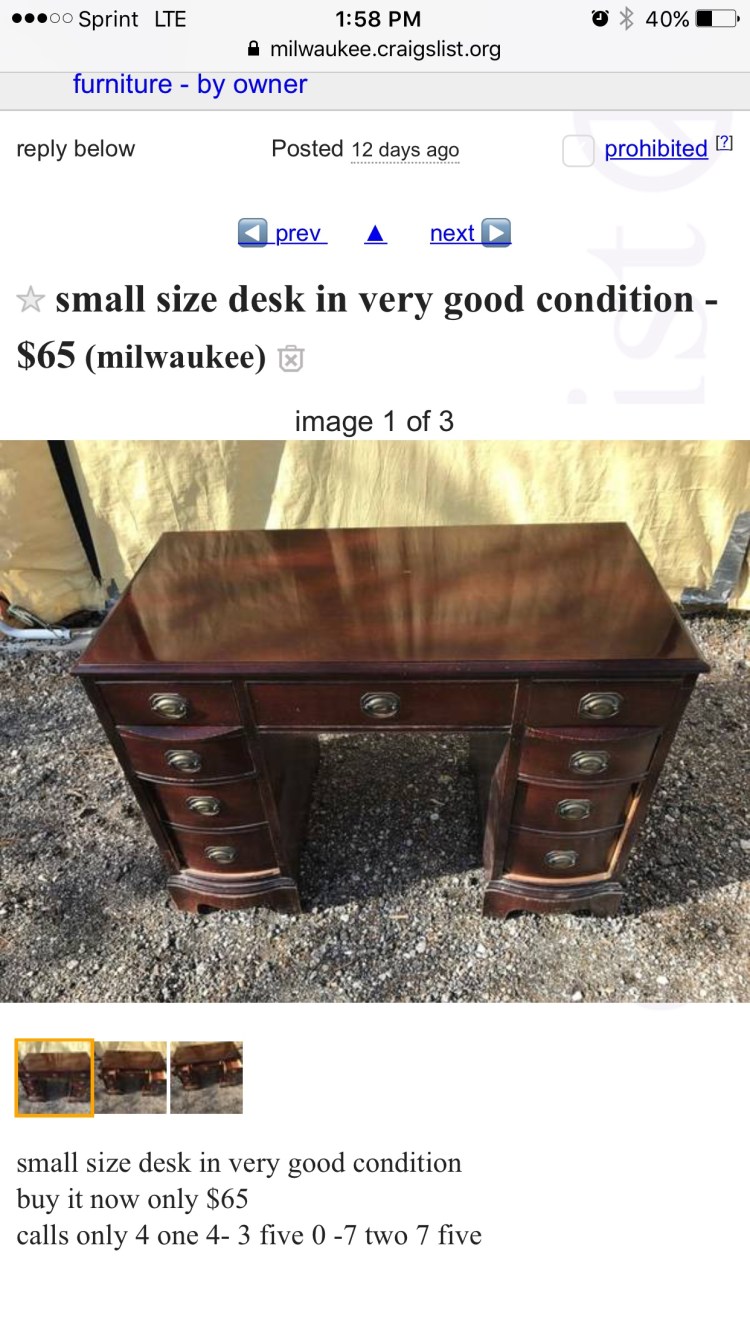Select the first desk thumbnail
Image resolution: width=750 pixels, height=1333 pixels.
click(x=54, y=1077)
